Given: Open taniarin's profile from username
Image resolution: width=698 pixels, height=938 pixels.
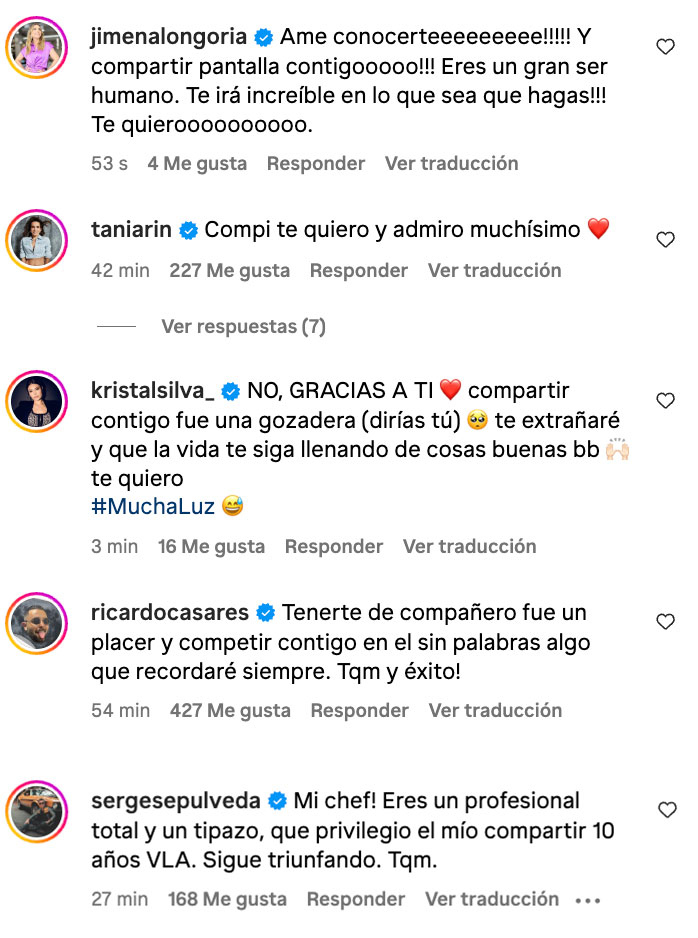Looking at the screenshot, I should coord(131,230).
